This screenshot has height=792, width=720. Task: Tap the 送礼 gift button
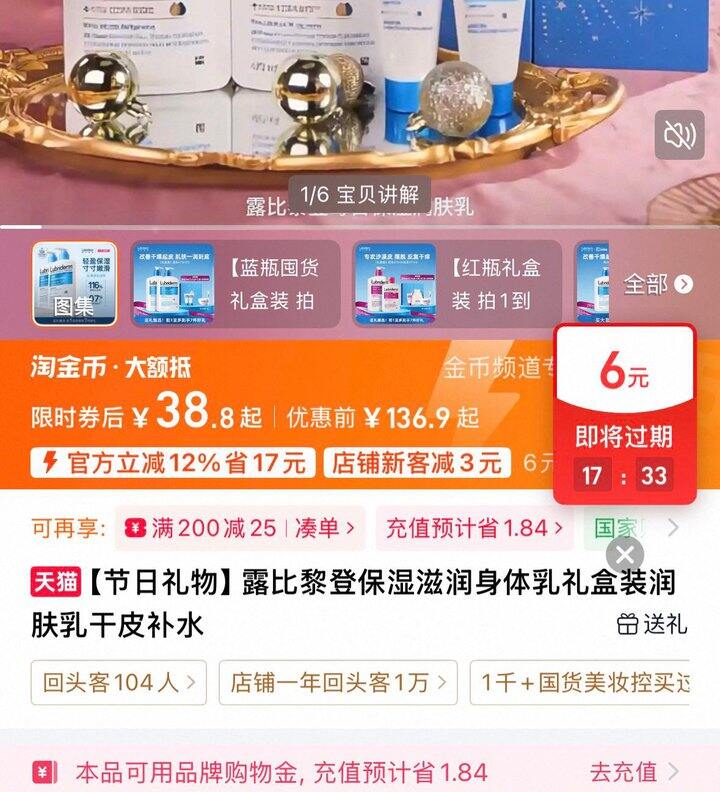(652, 624)
